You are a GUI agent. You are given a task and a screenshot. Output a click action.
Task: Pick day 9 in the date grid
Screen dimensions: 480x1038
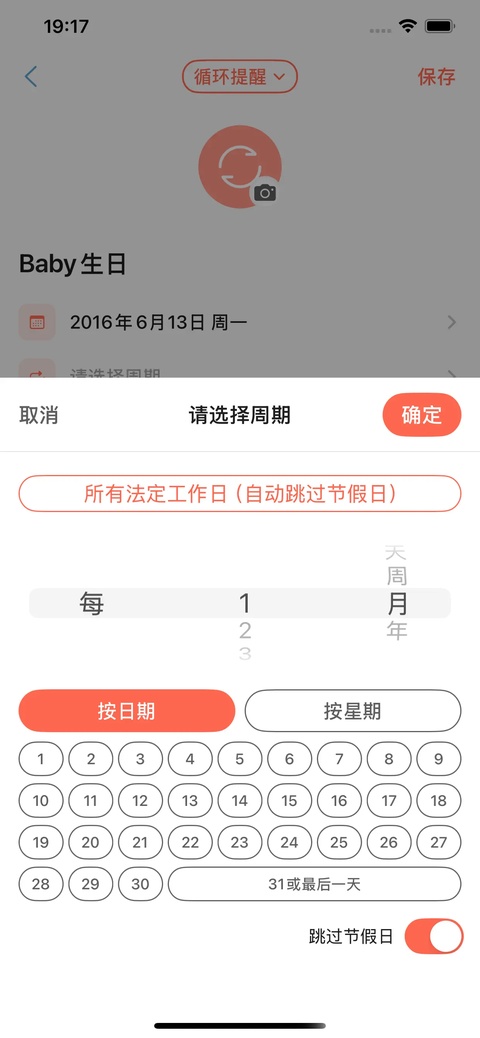438,759
